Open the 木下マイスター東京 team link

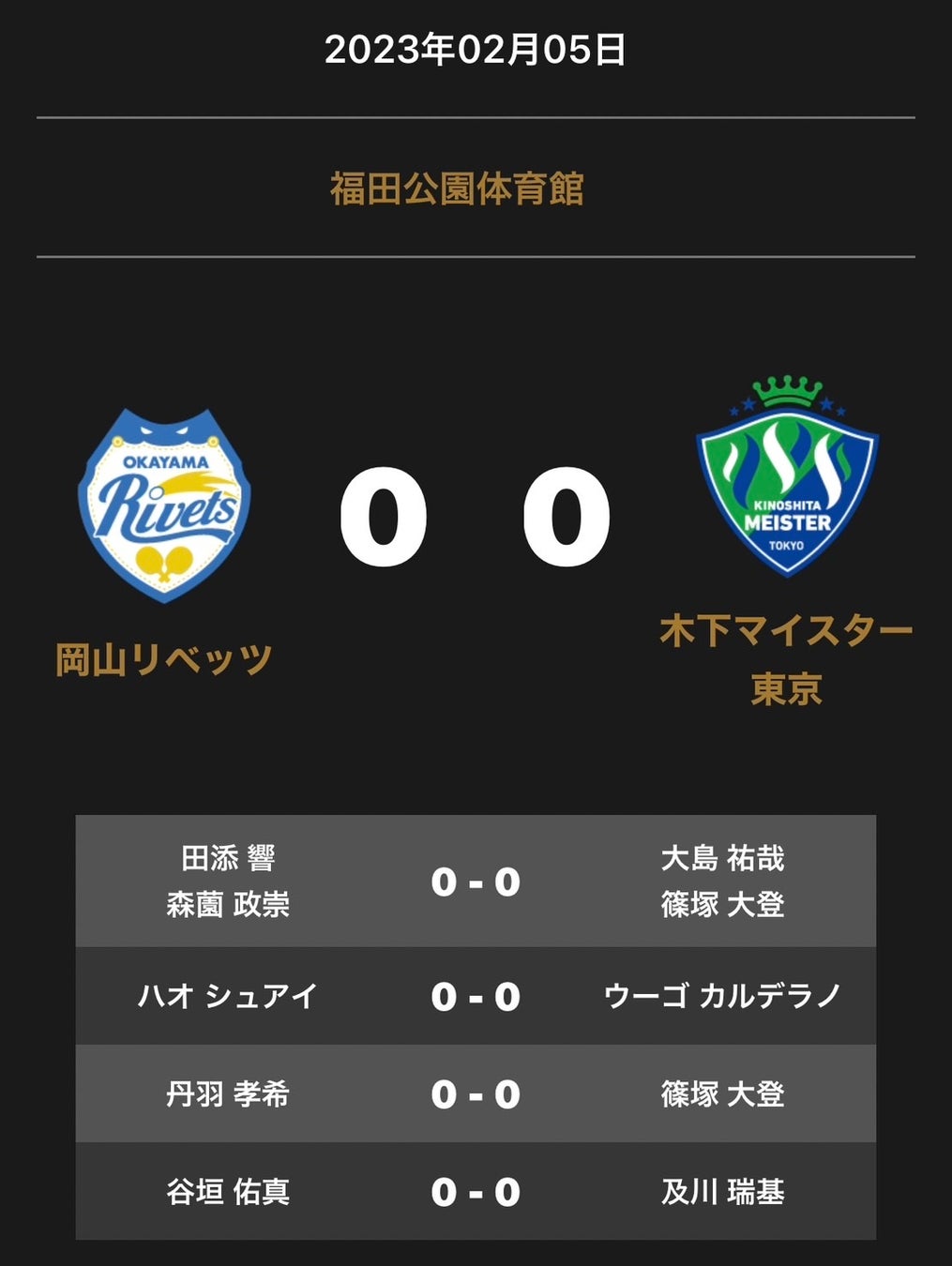pos(786,659)
